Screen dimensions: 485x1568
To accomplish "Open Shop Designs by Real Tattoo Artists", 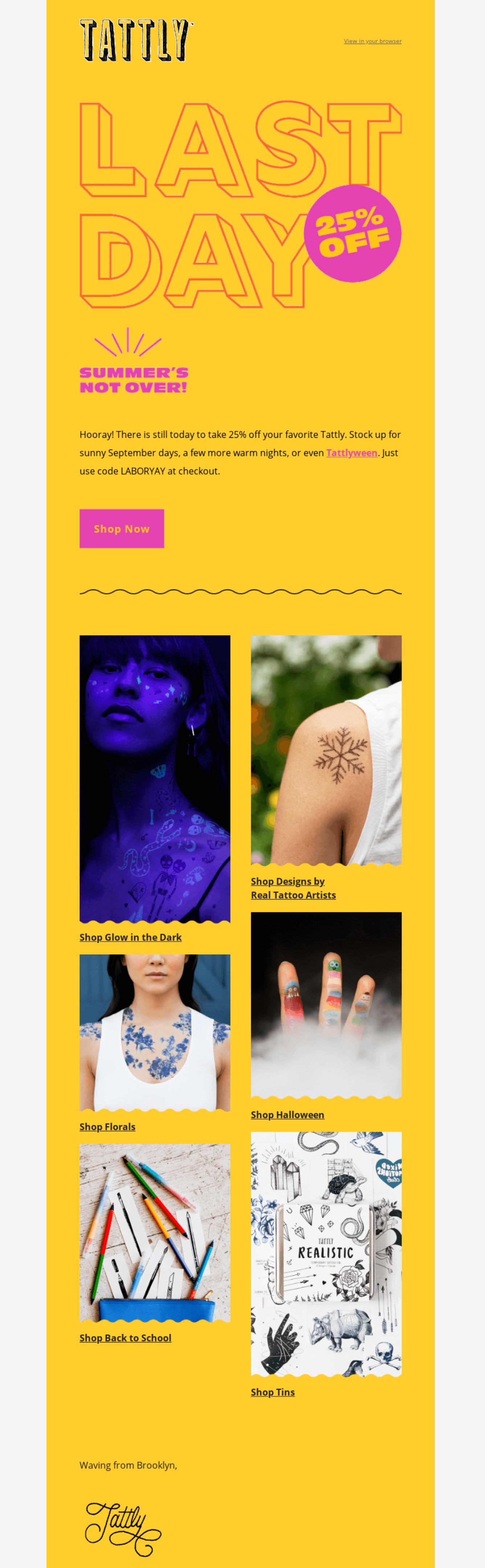I will 293,888.
